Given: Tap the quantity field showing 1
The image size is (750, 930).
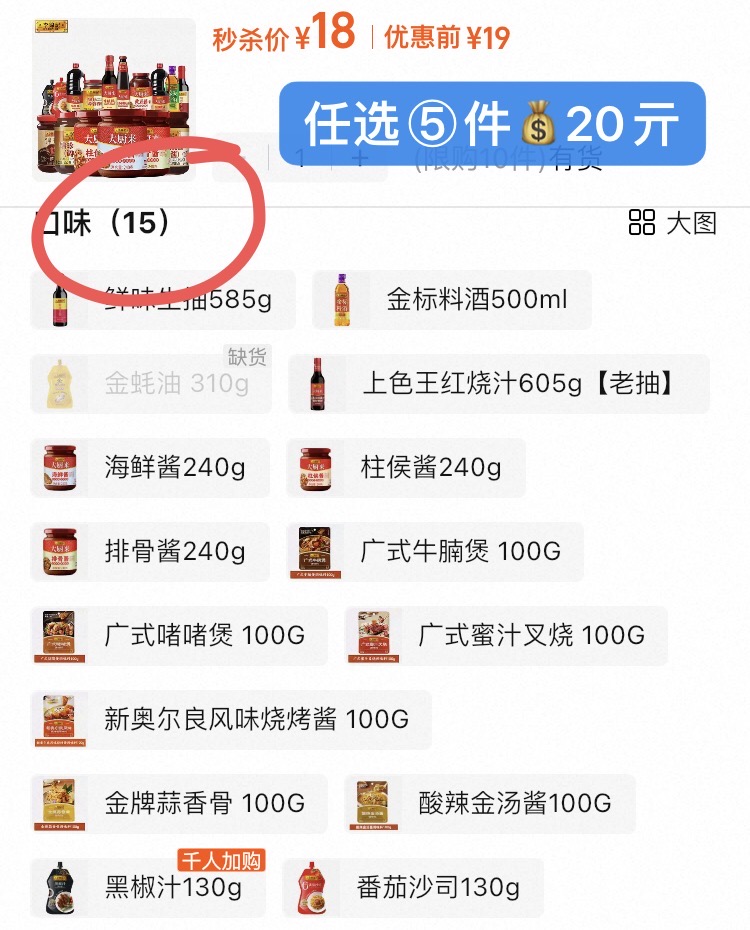Looking at the screenshot, I should pos(302,160).
